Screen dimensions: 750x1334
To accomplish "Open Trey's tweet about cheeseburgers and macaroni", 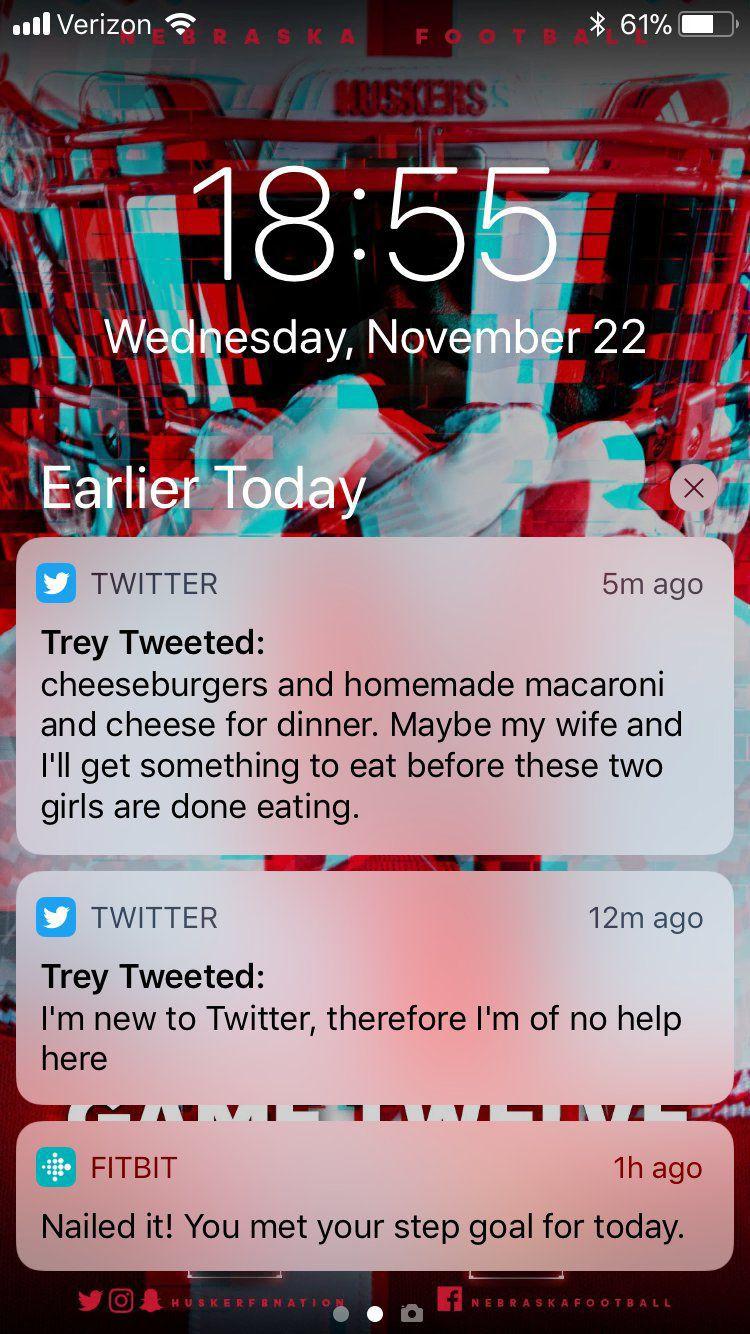I will 375,696.
